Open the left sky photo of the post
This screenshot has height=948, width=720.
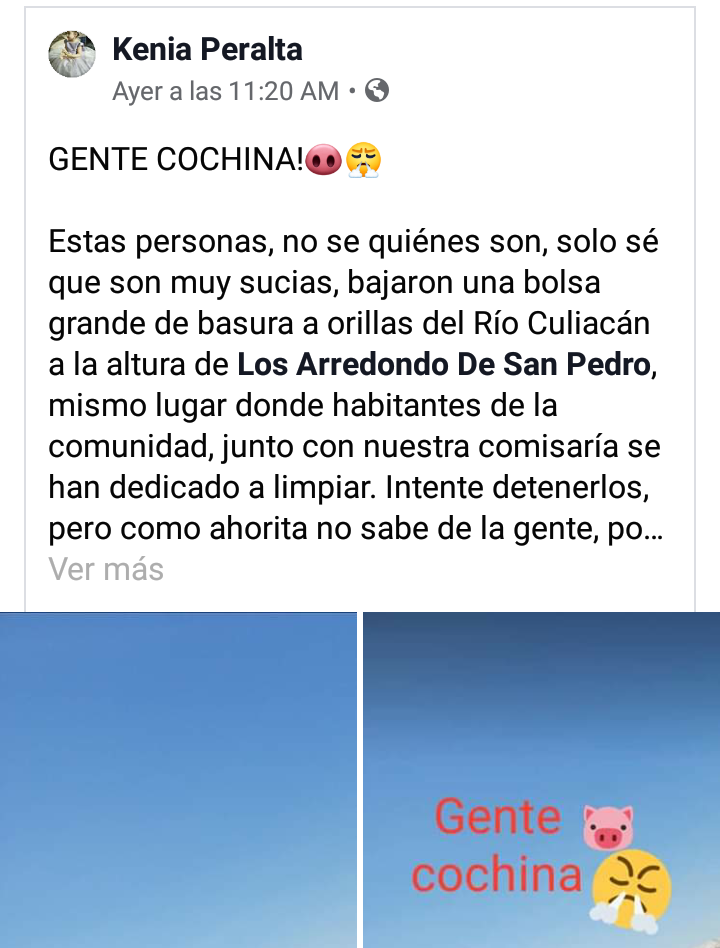click(178, 780)
